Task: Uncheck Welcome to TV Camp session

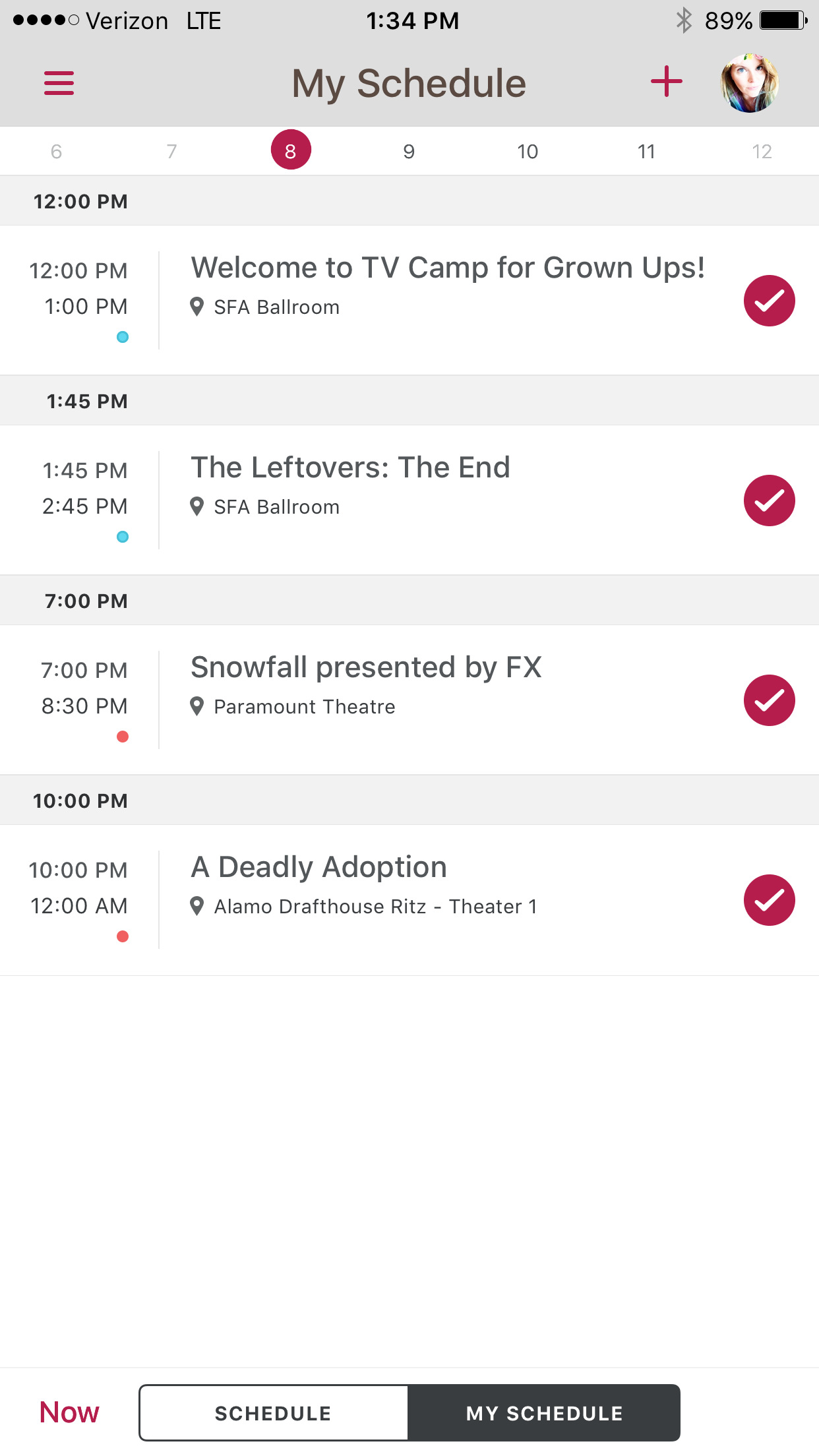Action: pyautogui.click(x=770, y=301)
